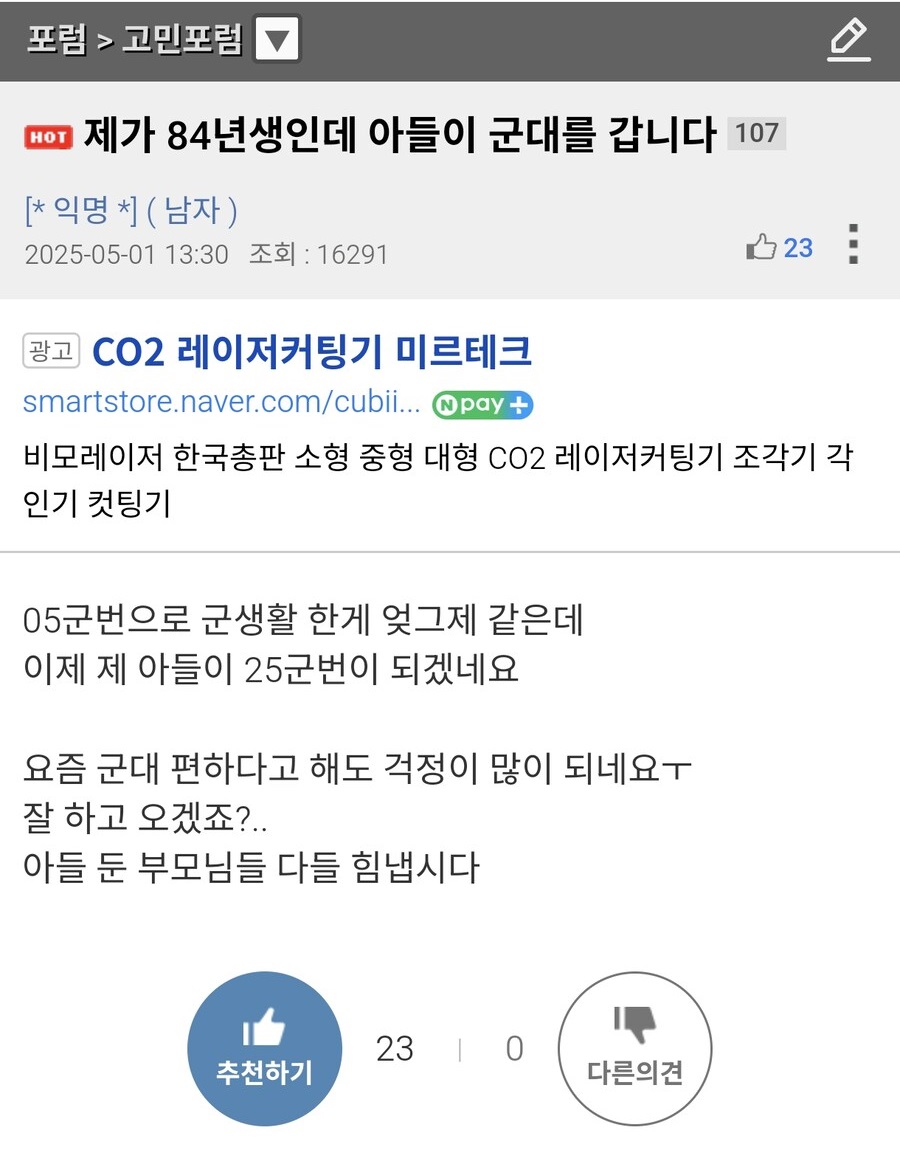The image size is (900, 1162).
Task: Open the CO2 레이저커팅기 미르테크 ad link
Action: coord(311,352)
